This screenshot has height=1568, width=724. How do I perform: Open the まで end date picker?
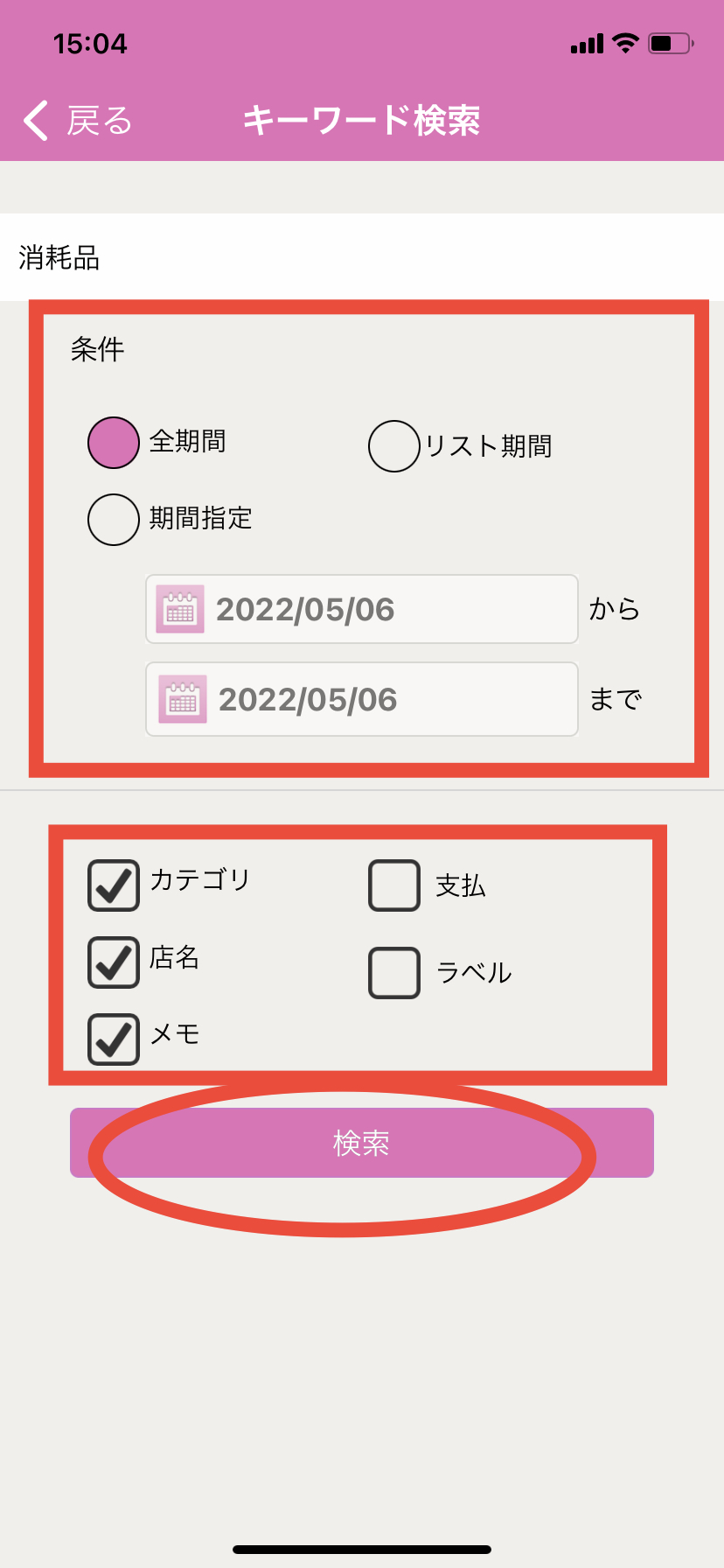click(361, 699)
